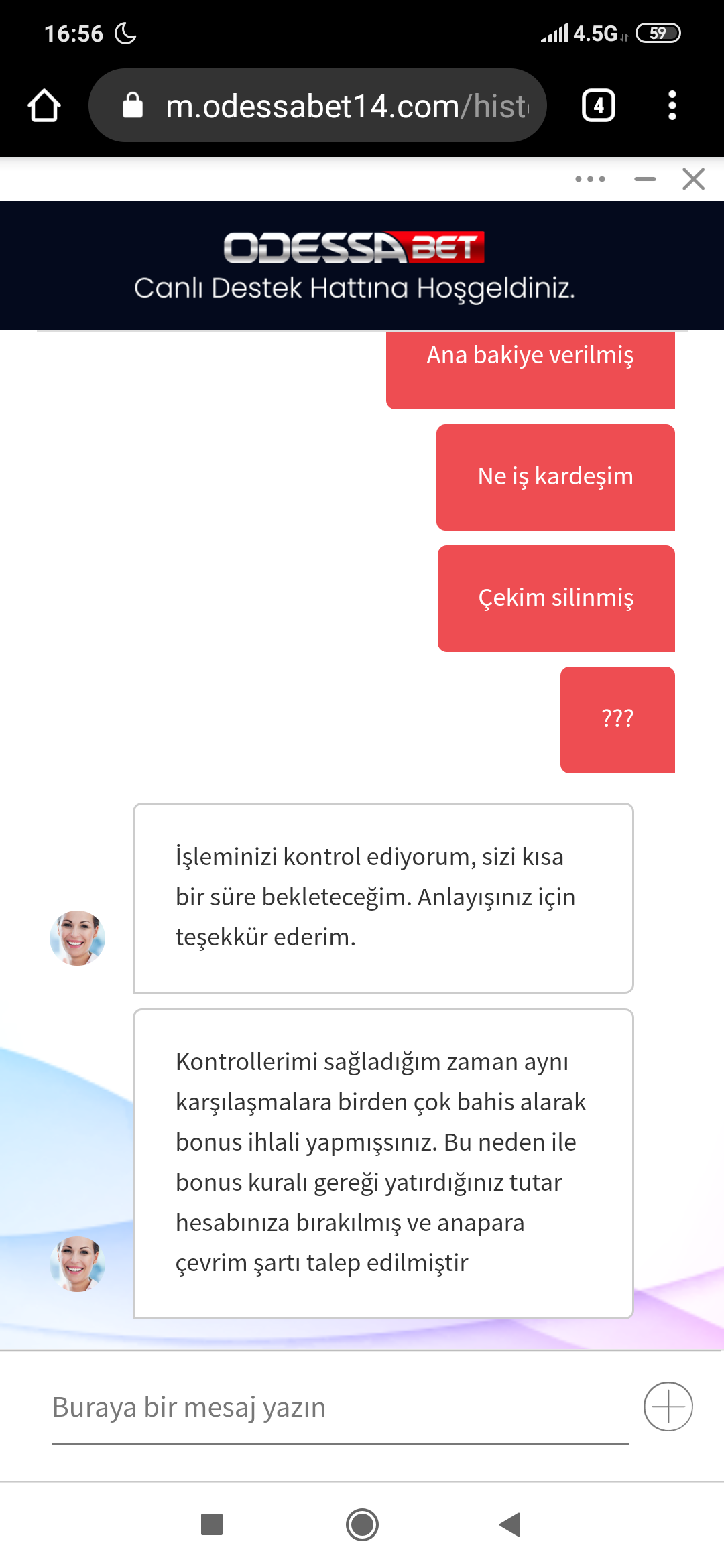This screenshot has height=1568, width=724.
Task: Open the browser overflow menu
Action: (672, 105)
